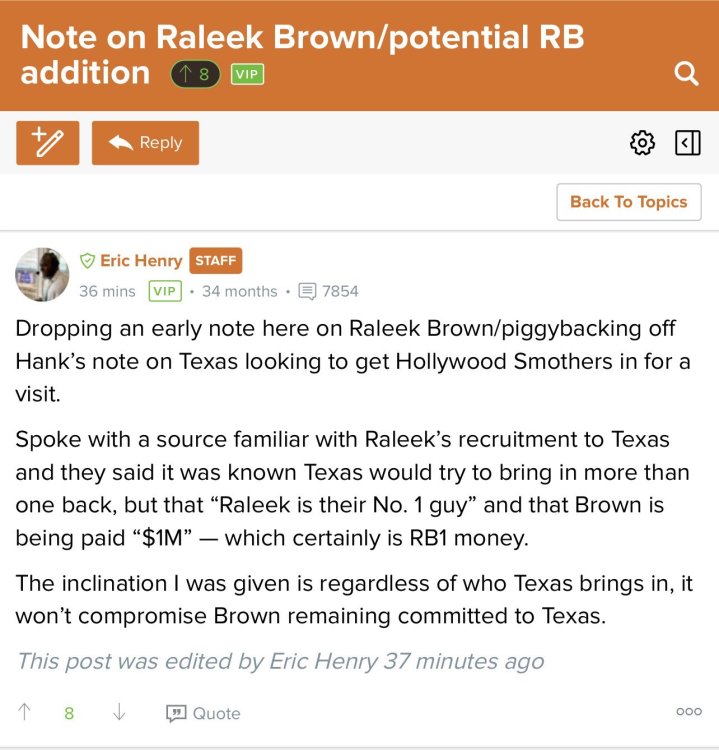Screen dimensions: 719x750
Task: Quote Eric Henry's post
Action: click(203, 713)
